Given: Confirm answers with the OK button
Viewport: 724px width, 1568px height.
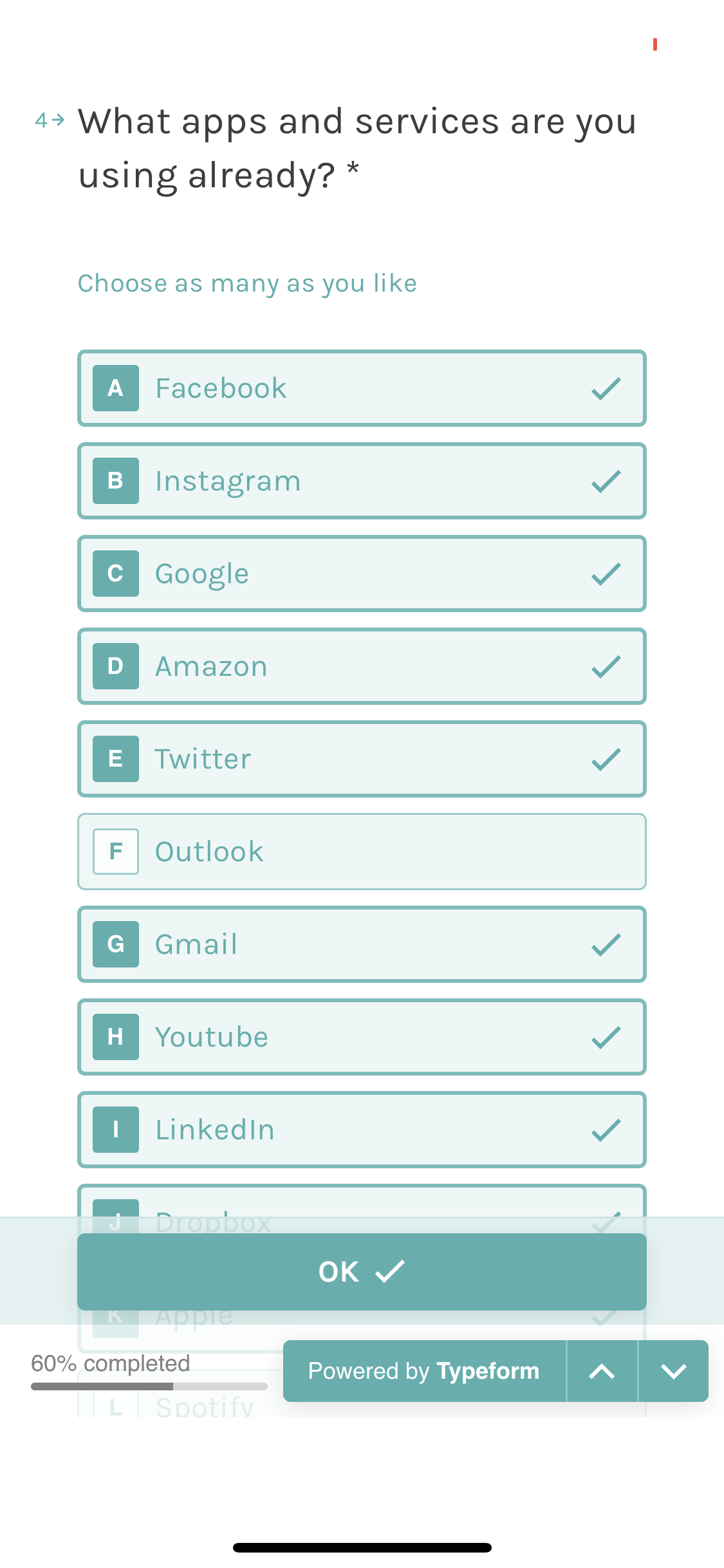Looking at the screenshot, I should [362, 1272].
